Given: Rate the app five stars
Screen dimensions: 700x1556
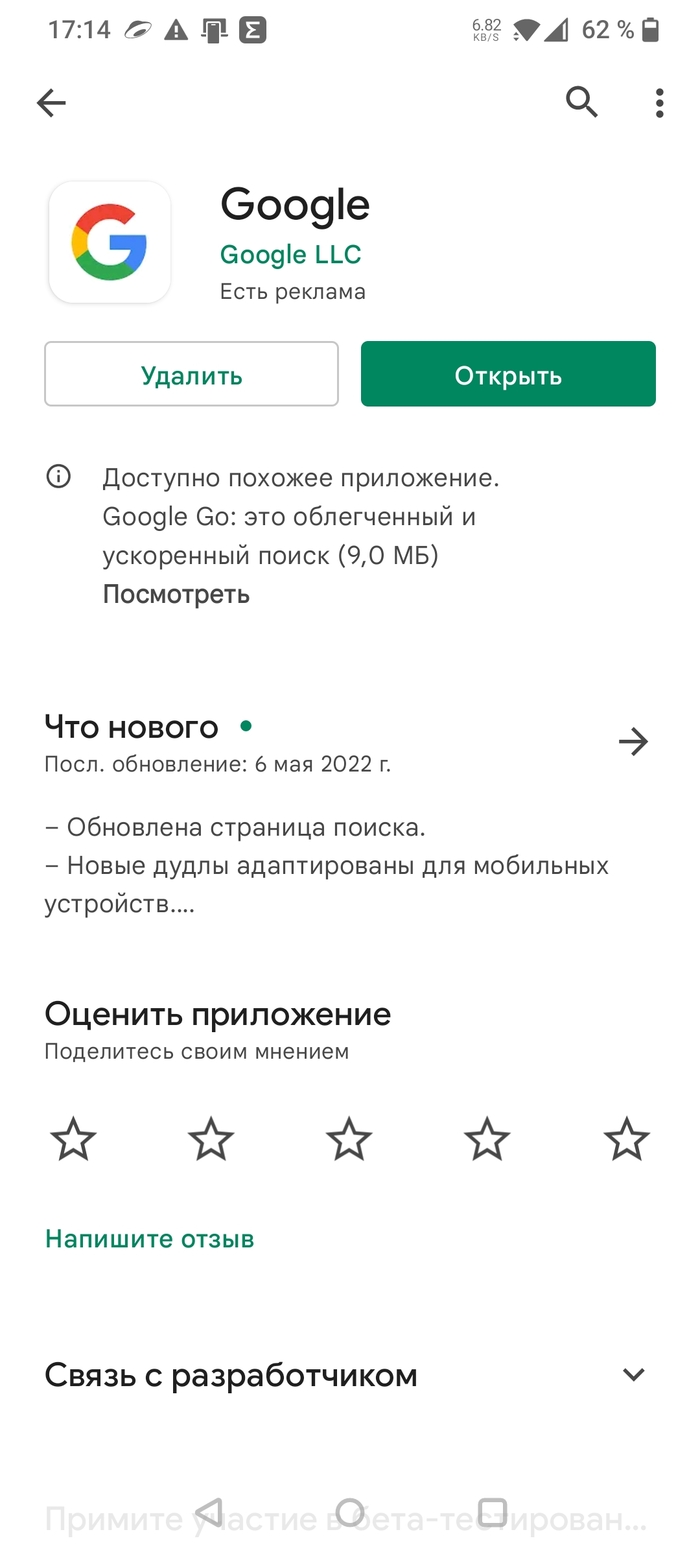Looking at the screenshot, I should (626, 1139).
